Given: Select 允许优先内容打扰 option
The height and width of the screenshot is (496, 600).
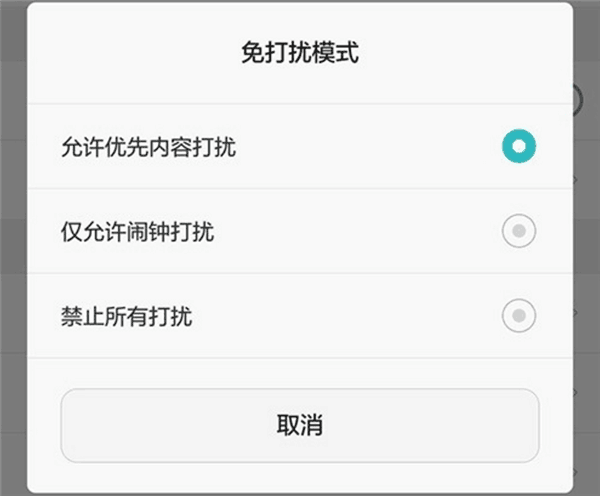Looking at the screenshot, I should pyautogui.click(x=518, y=147).
